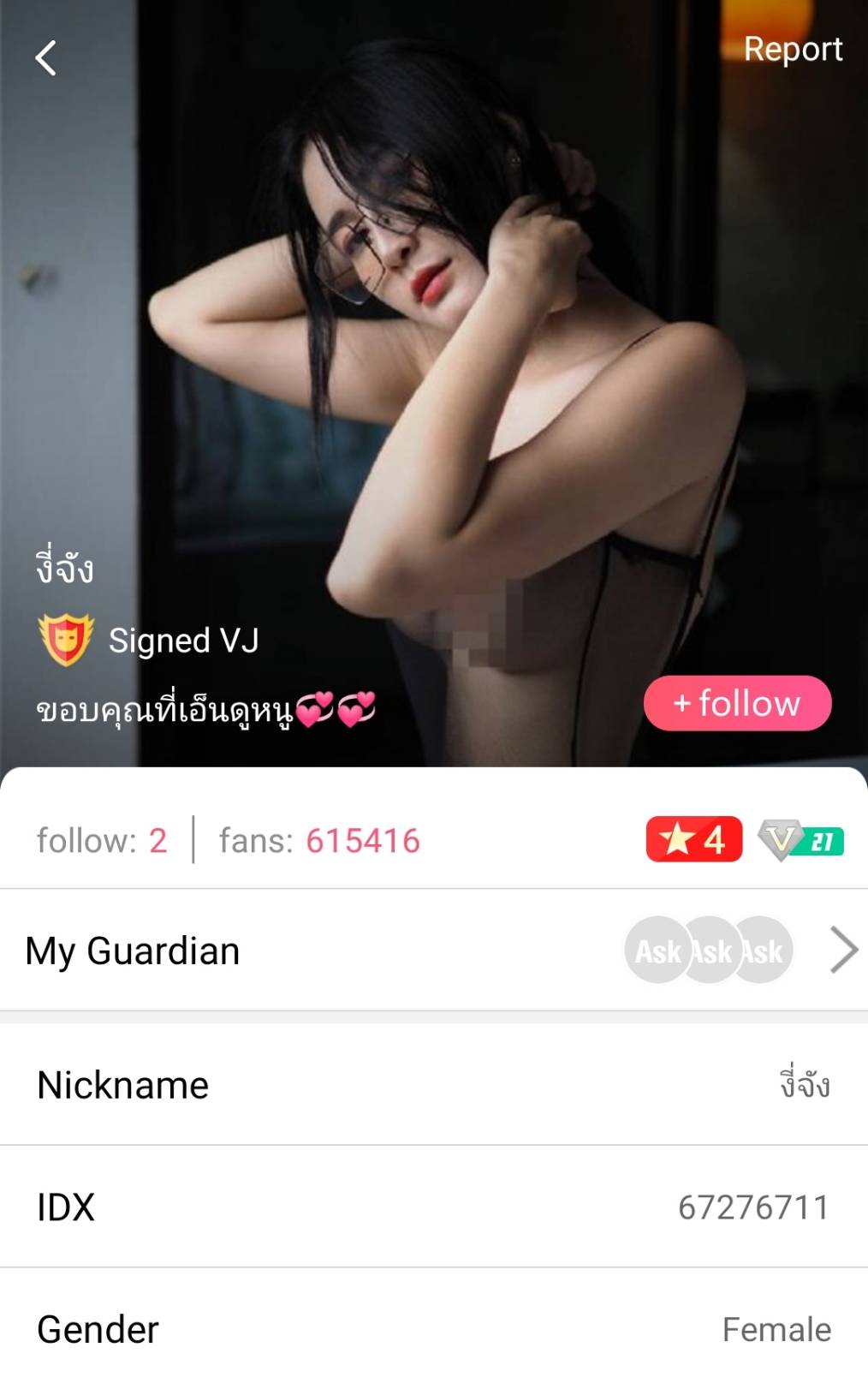
Task: Open the My Guardian list
Action: click(x=434, y=951)
